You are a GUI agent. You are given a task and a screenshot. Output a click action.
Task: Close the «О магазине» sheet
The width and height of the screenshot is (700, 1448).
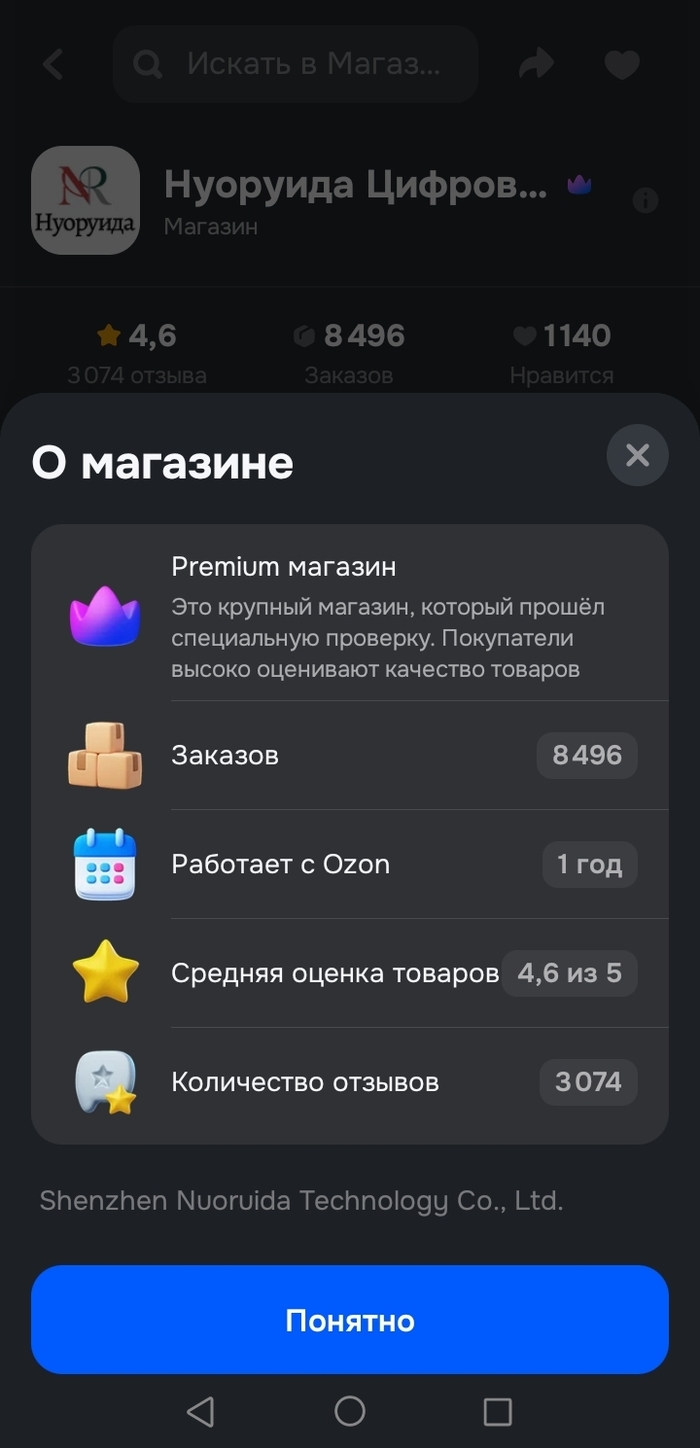click(637, 456)
